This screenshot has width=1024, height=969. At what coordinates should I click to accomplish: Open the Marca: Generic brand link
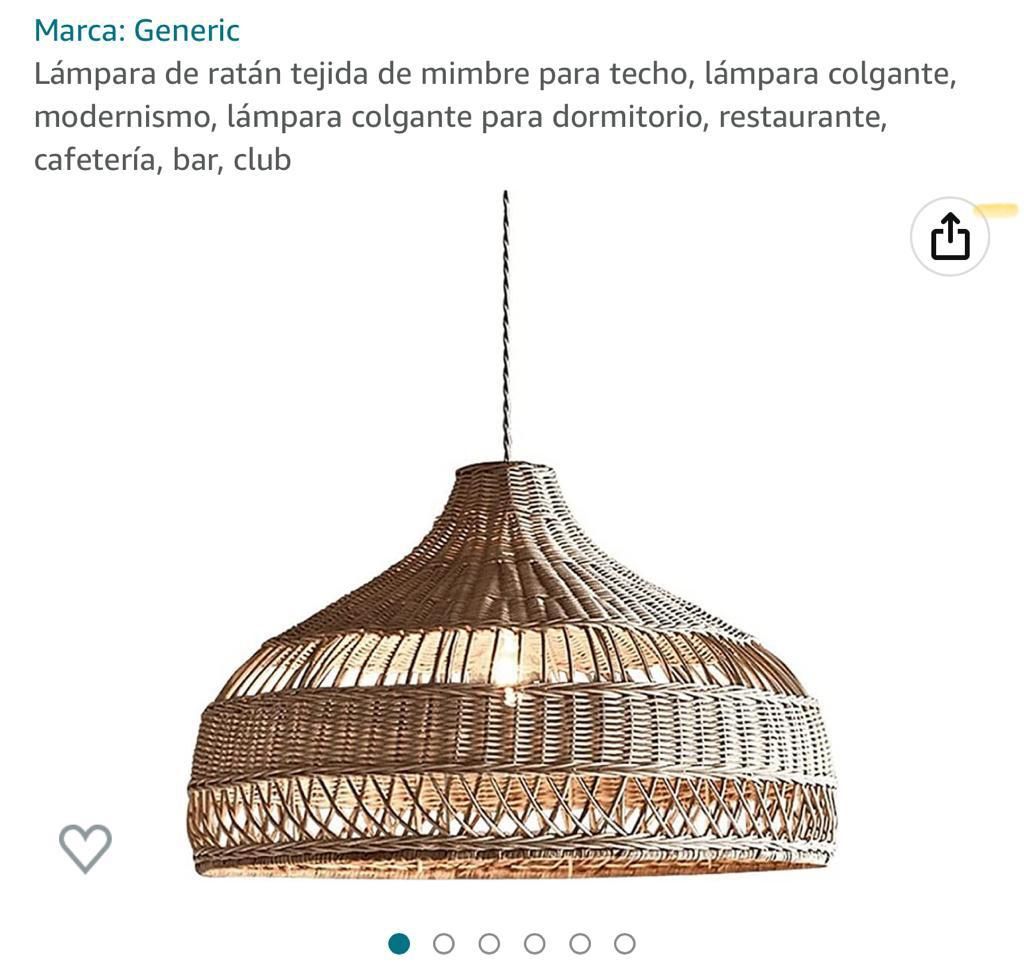tap(137, 30)
